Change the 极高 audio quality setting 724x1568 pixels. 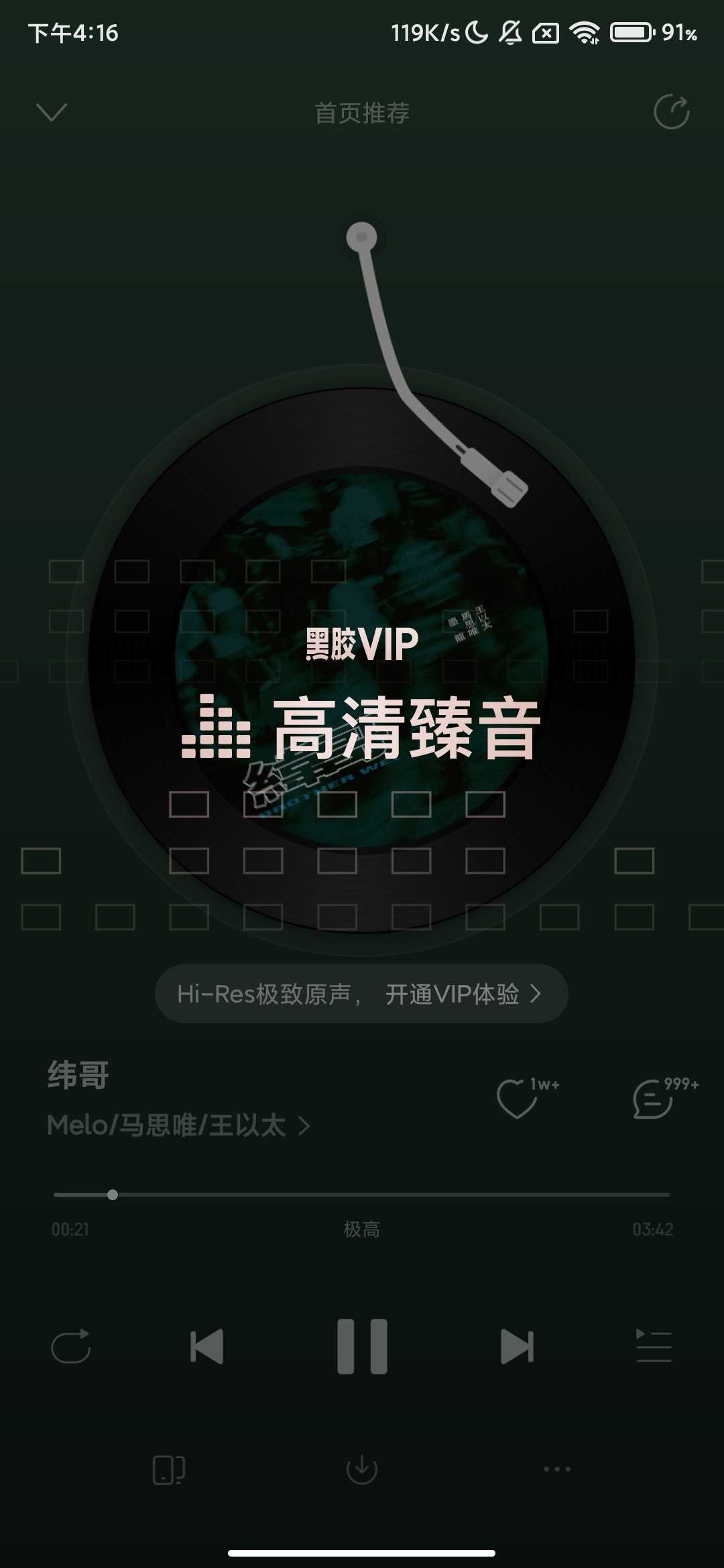point(362,1229)
